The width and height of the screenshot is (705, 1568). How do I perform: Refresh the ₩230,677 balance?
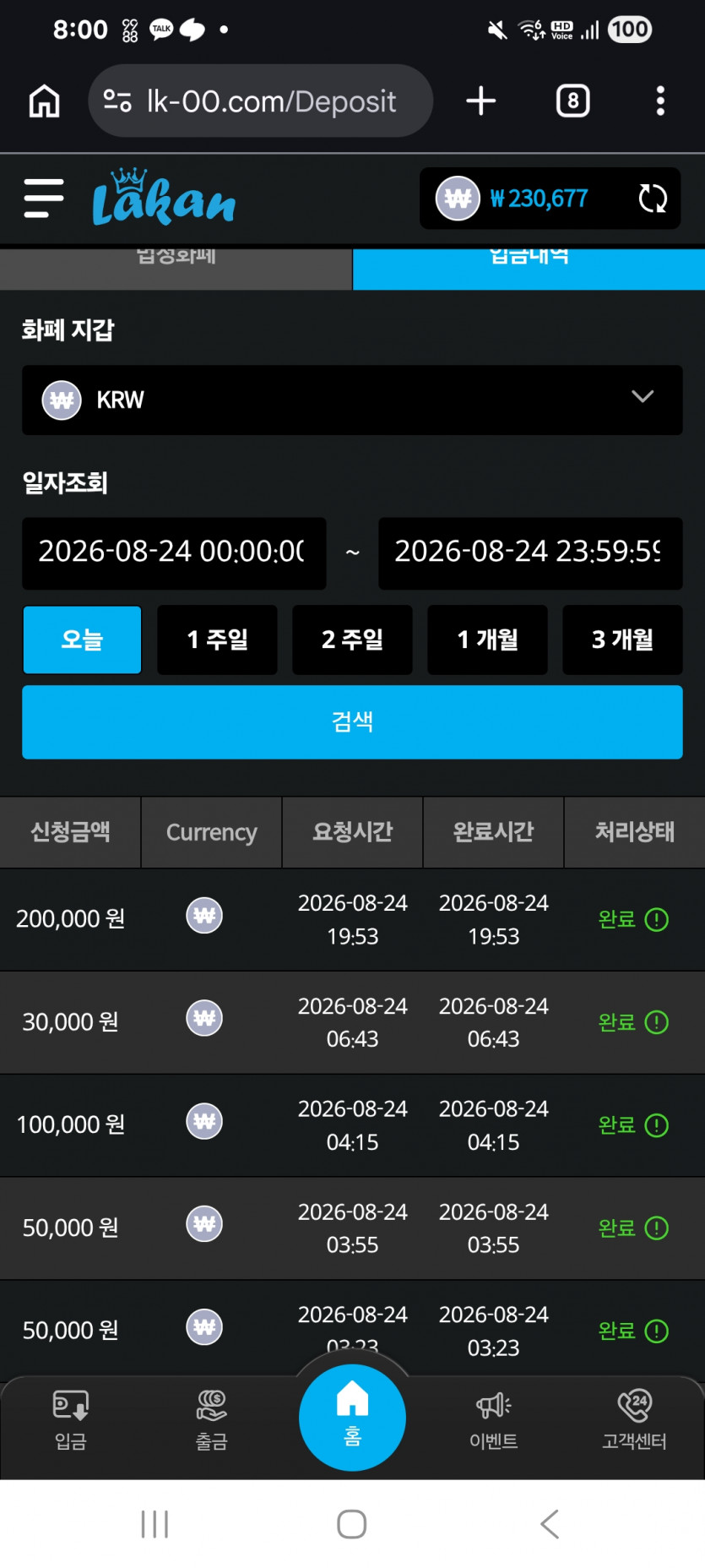(x=653, y=199)
